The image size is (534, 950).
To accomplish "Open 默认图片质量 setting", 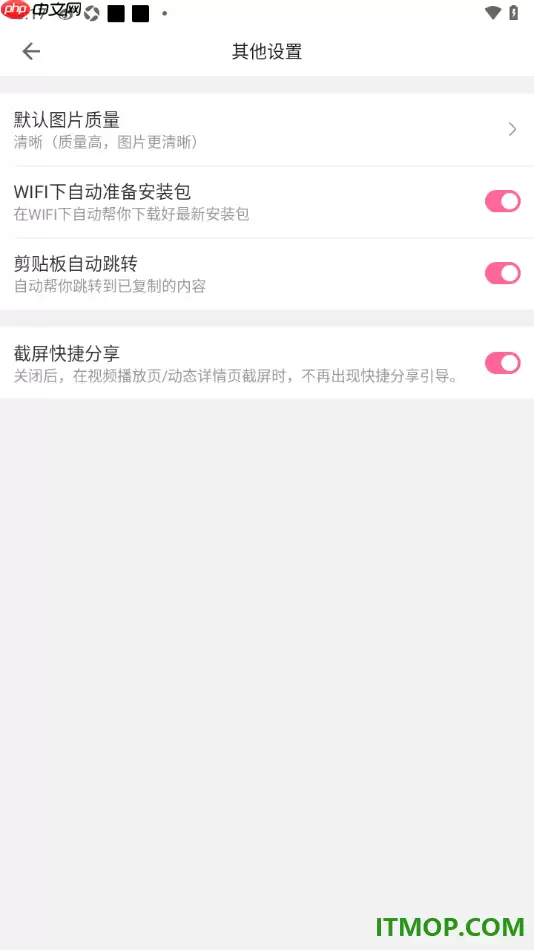I will [x=267, y=130].
